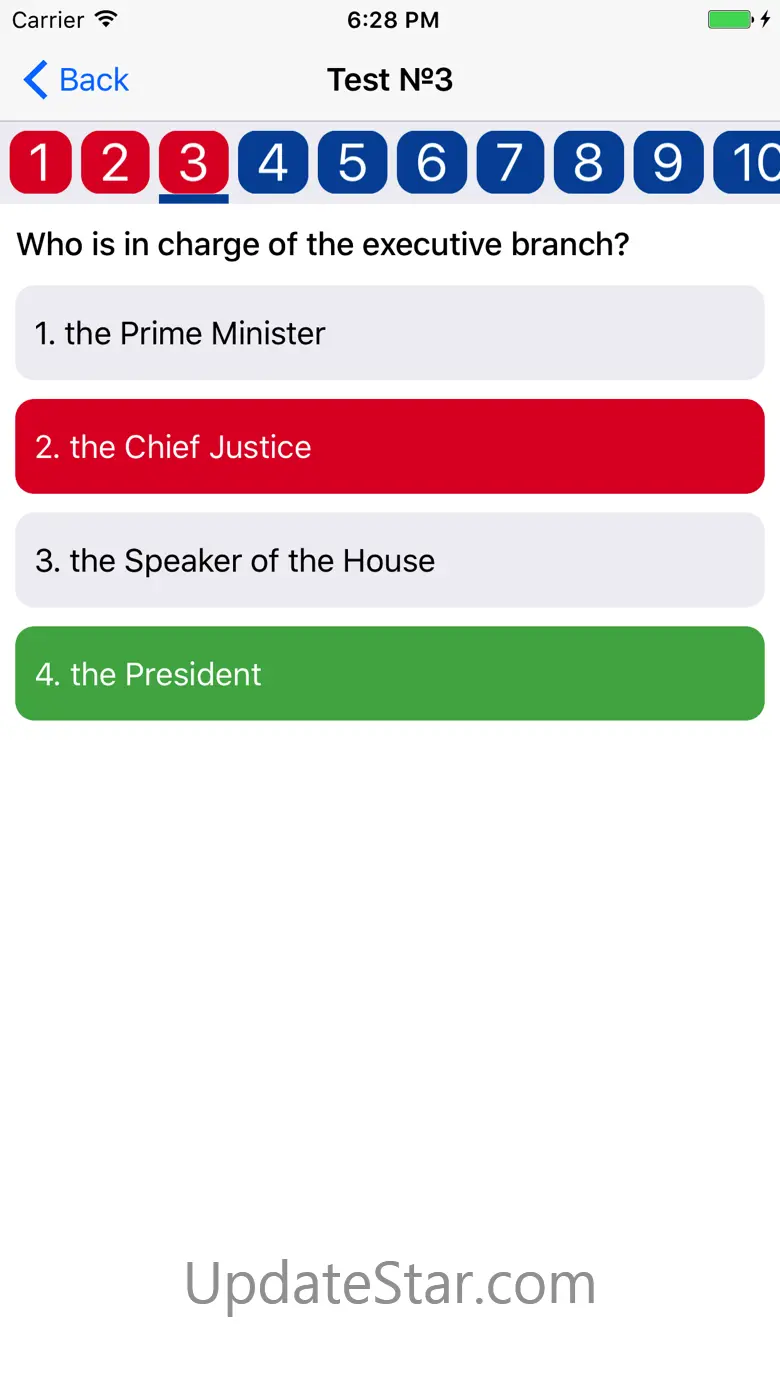780x1387 pixels.
Task: Switch to question 5
Action: [x=352, y=162]
